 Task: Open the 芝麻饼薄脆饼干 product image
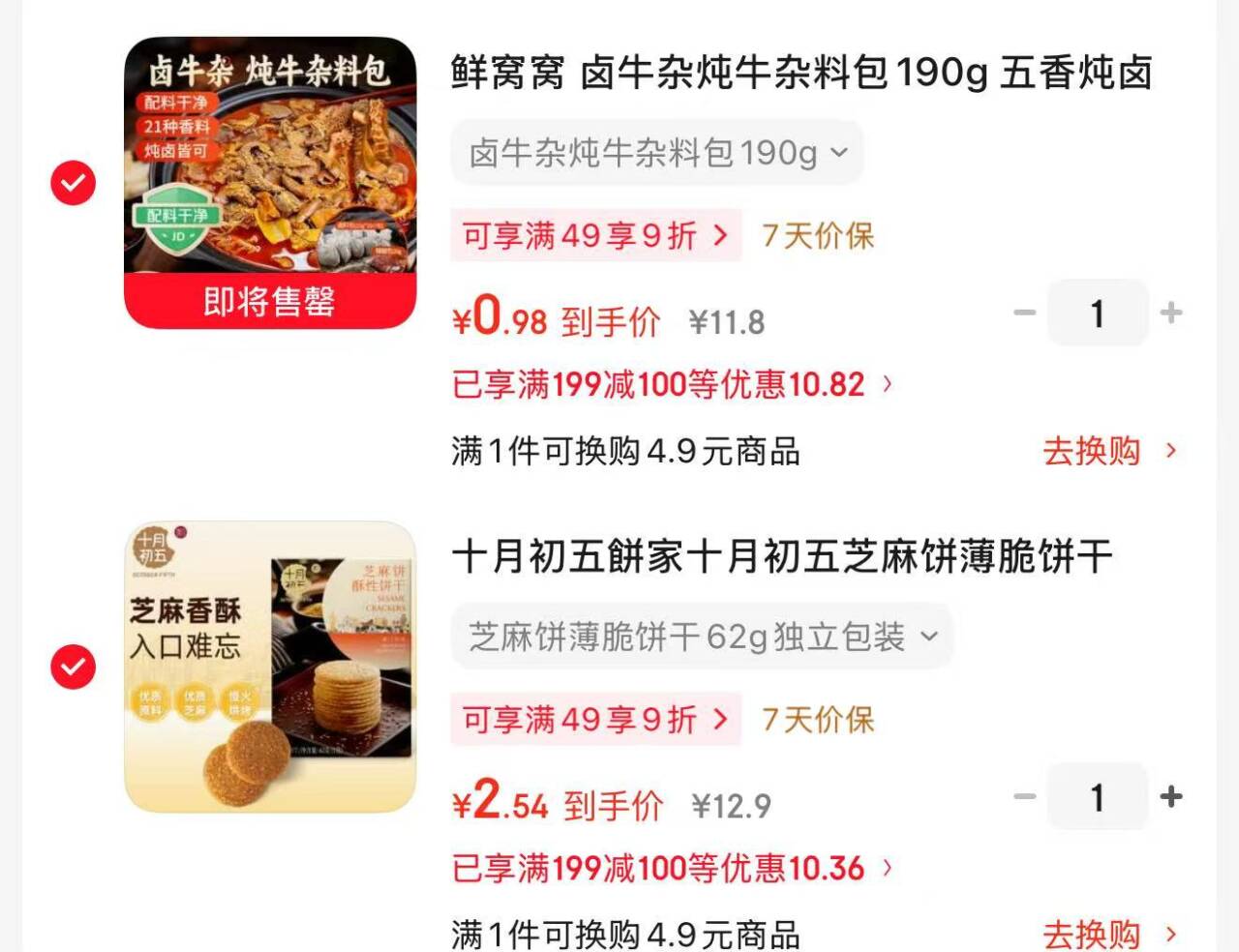tap(270, 667)
